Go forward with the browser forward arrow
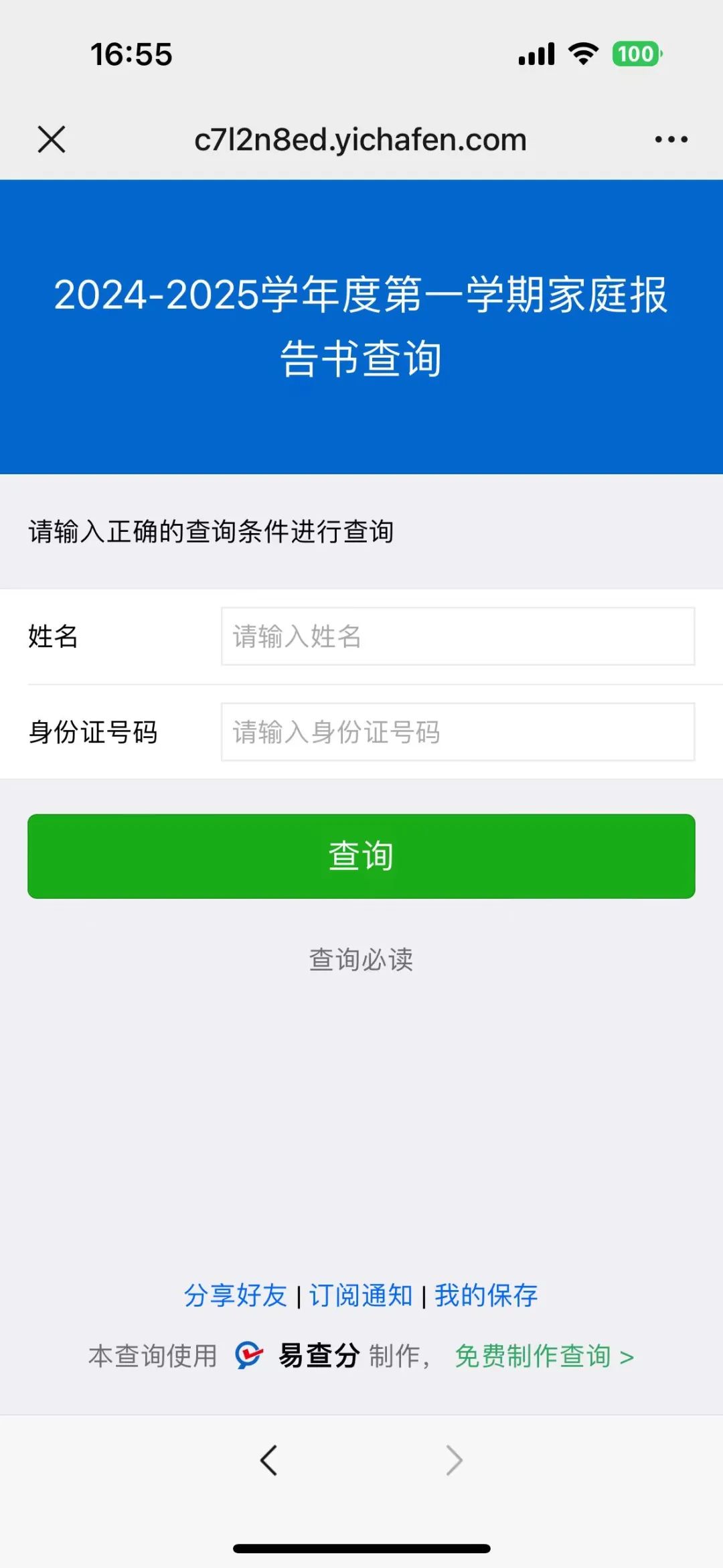Screen dimensions: 723x1568 click(454, 1460)
